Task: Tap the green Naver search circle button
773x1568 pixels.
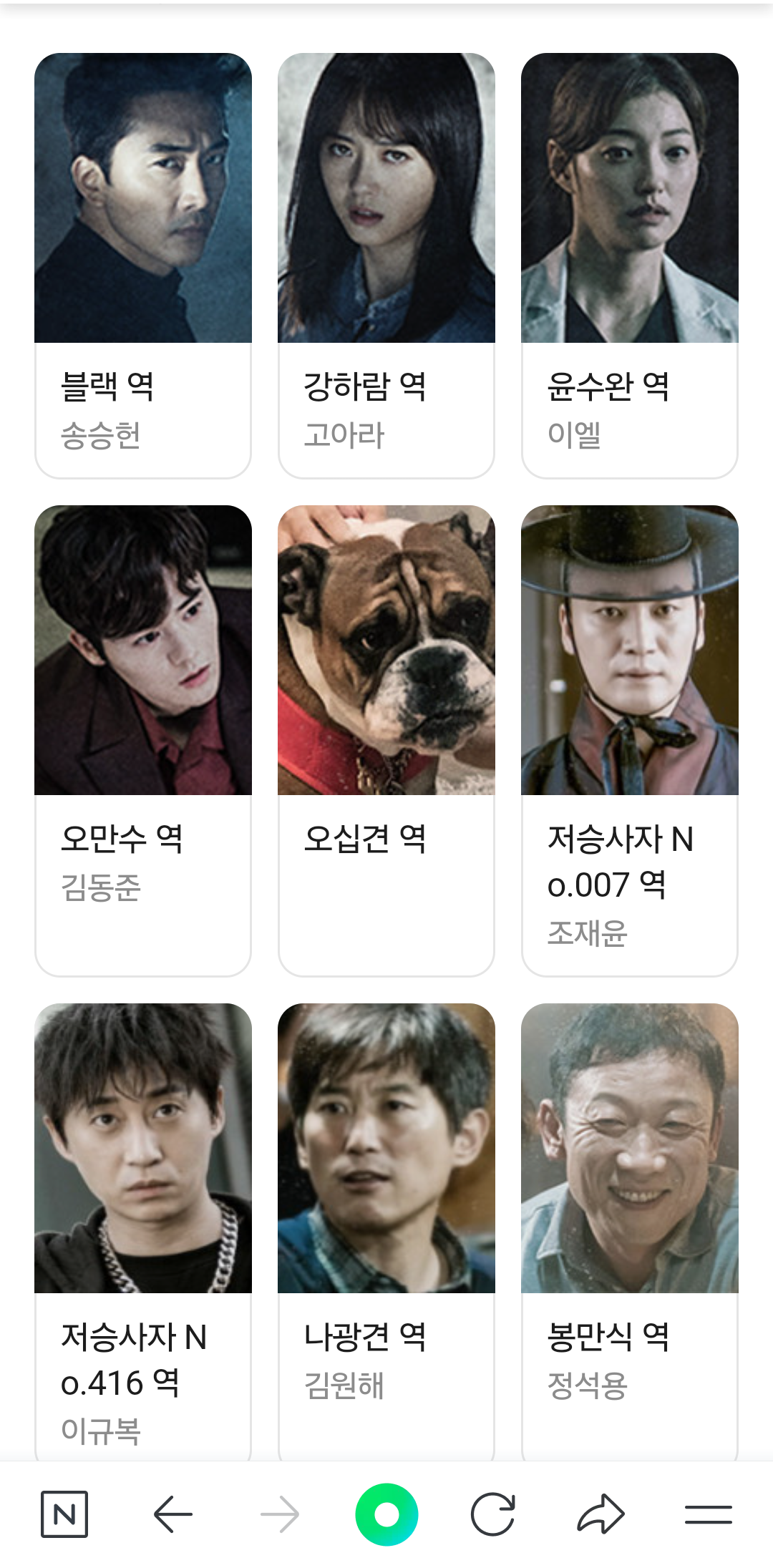Action: 386,1514
